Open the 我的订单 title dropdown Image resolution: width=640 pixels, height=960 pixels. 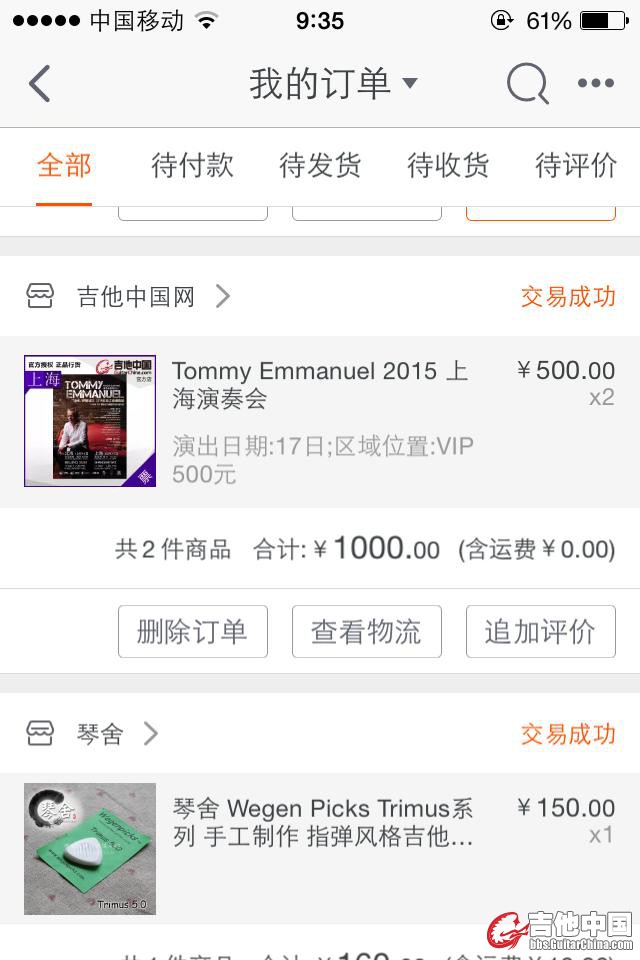pos(333,84)
